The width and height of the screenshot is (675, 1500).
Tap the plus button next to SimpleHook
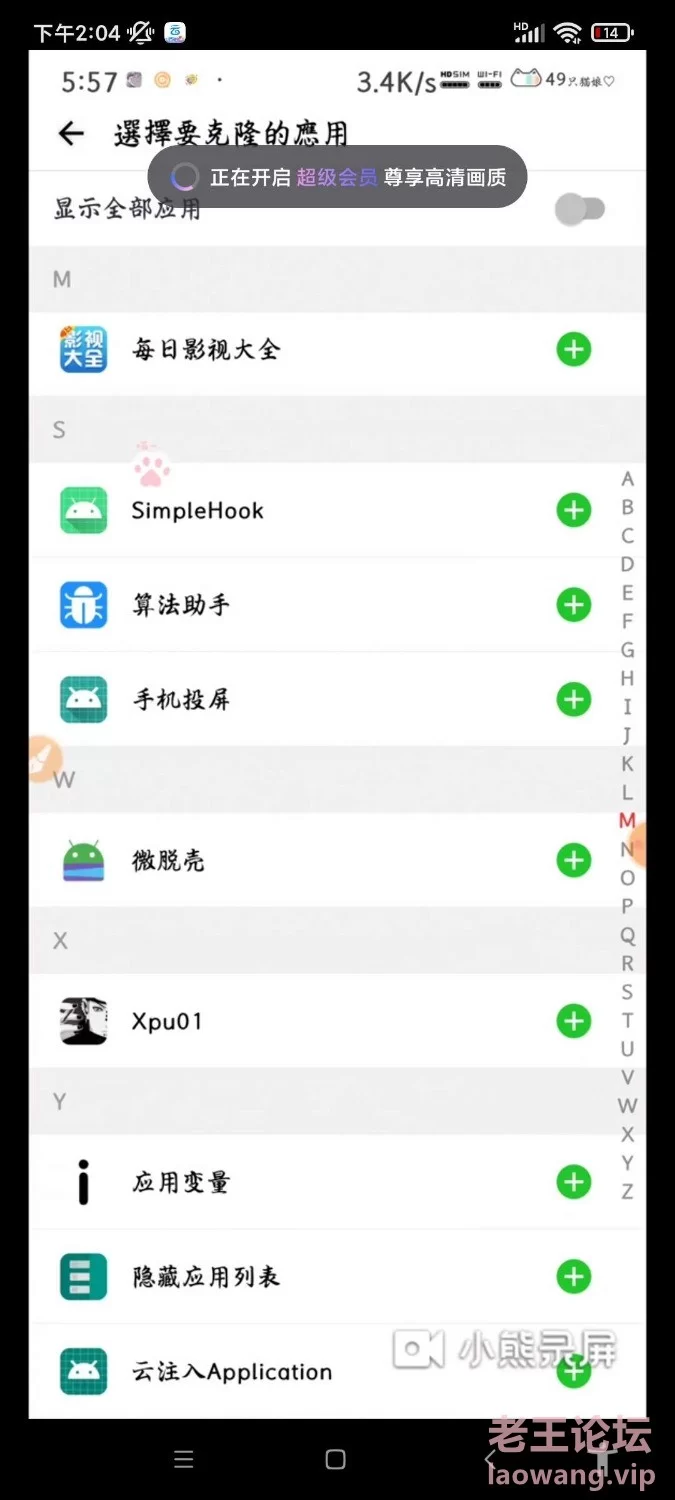(574, 511)
